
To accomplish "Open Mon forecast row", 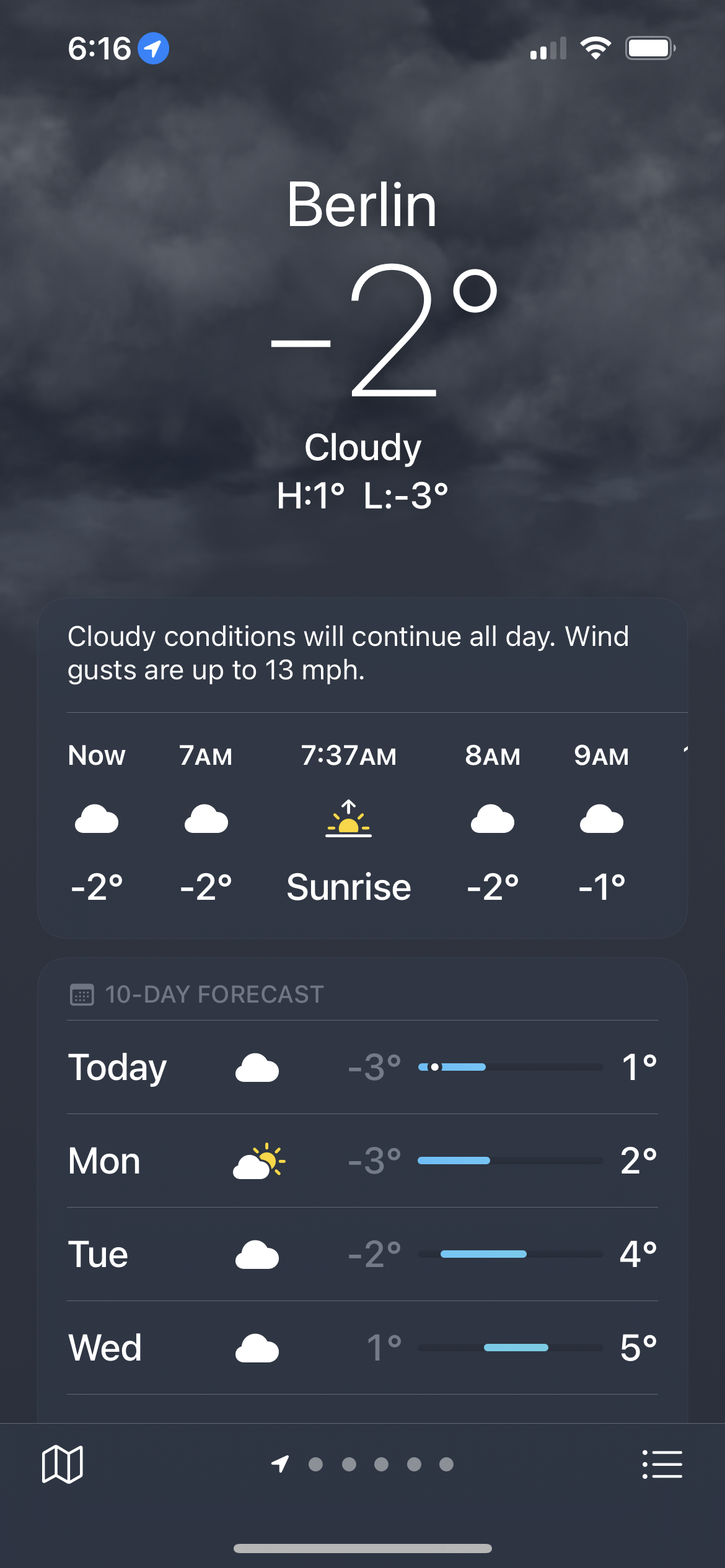I will (362, 1161).
